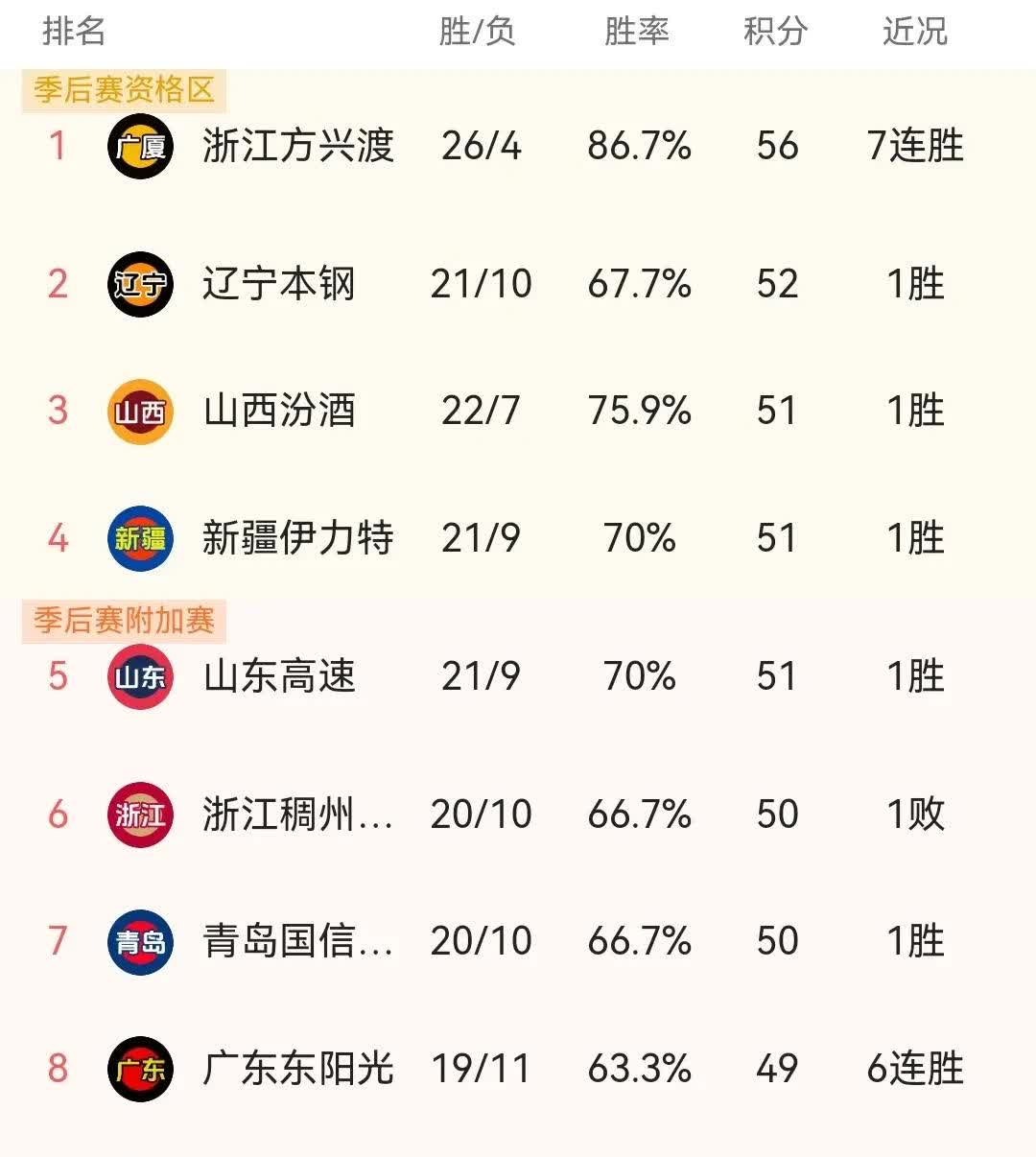Expand the truncated 浙江稠州 team name
Screen dimensions: 1036x1157
pos(297,814)
